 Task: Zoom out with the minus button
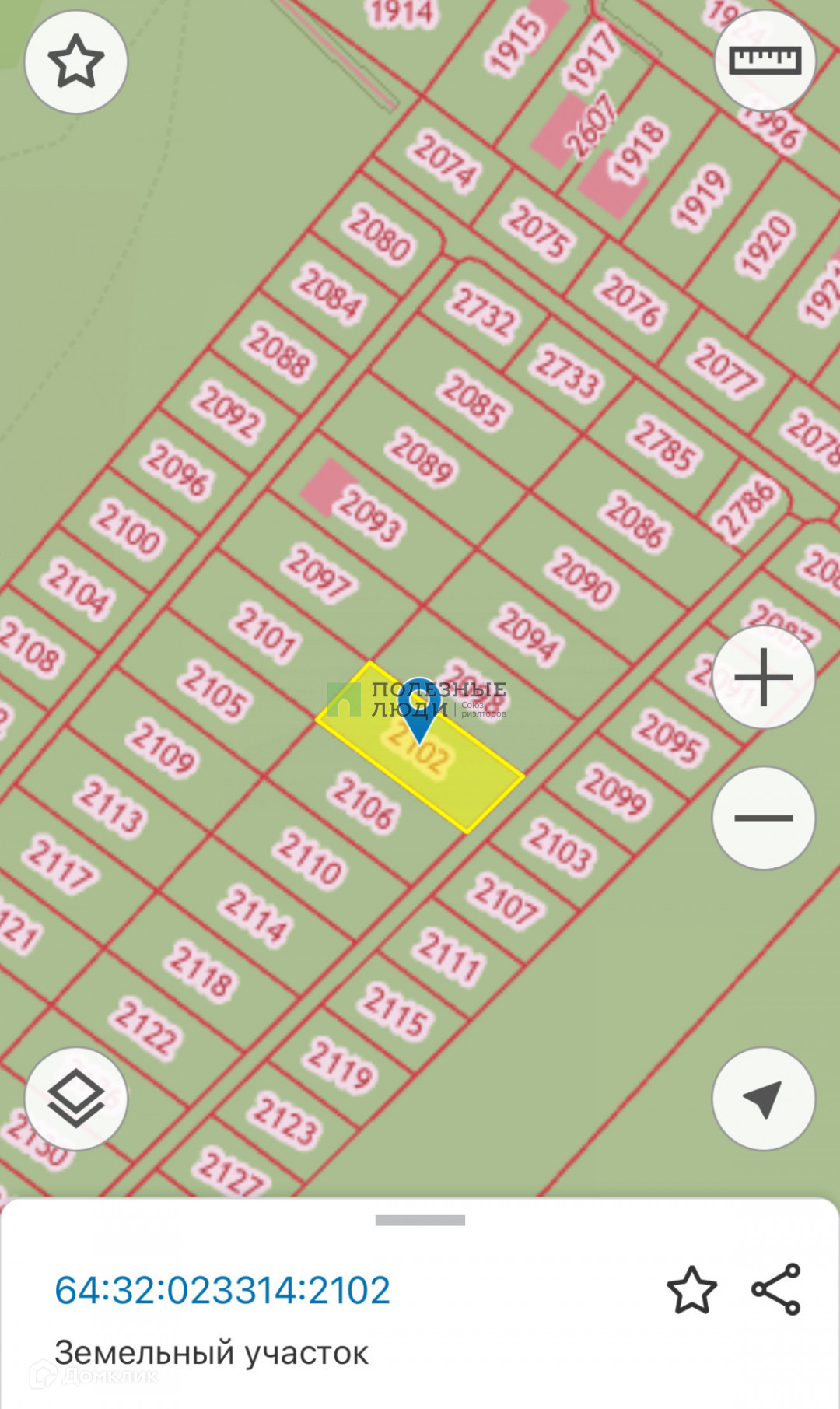(x=763, y=818)
